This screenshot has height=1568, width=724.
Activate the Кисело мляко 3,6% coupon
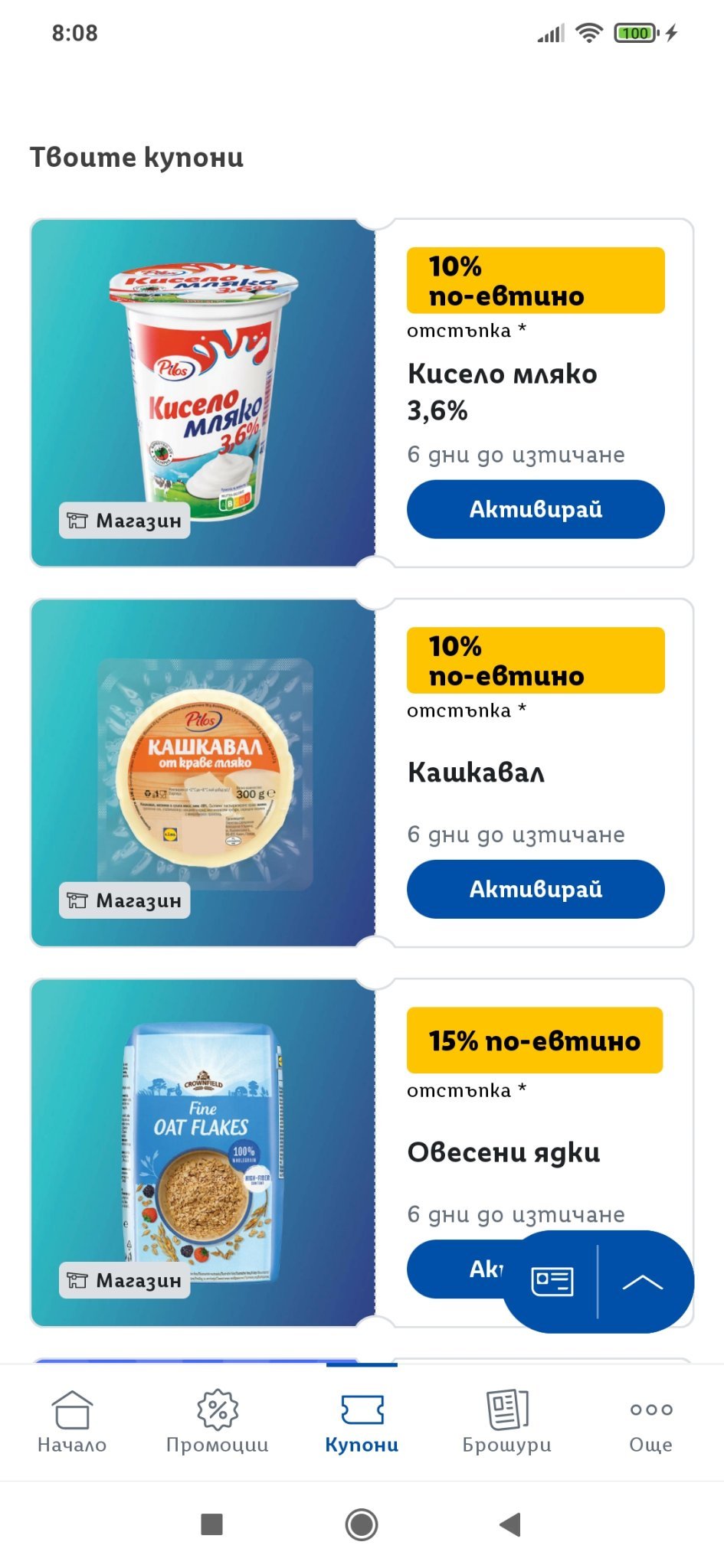tap(535, 509)
